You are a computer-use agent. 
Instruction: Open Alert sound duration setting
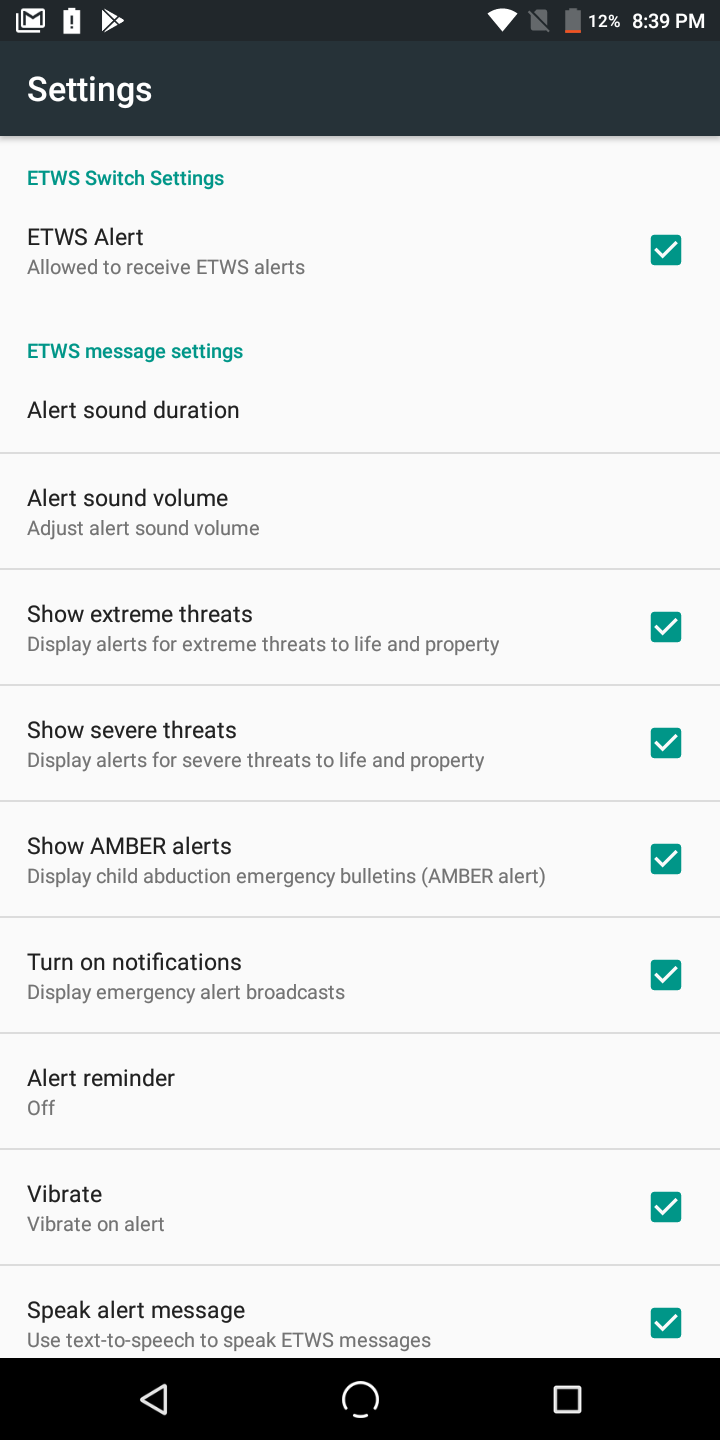click(360, 410)
